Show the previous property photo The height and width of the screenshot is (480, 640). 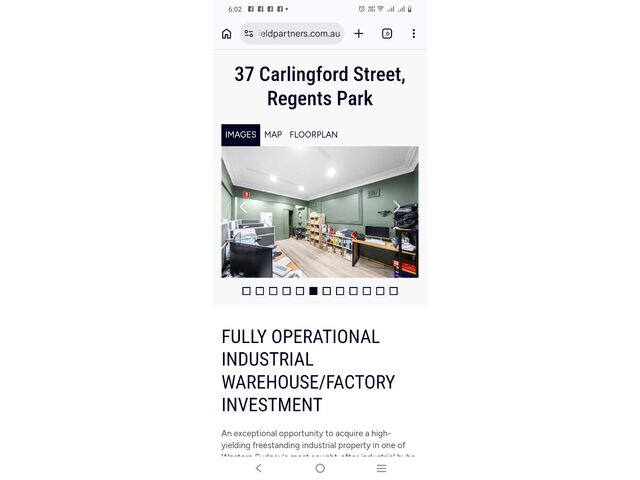(x=242, y=207)
